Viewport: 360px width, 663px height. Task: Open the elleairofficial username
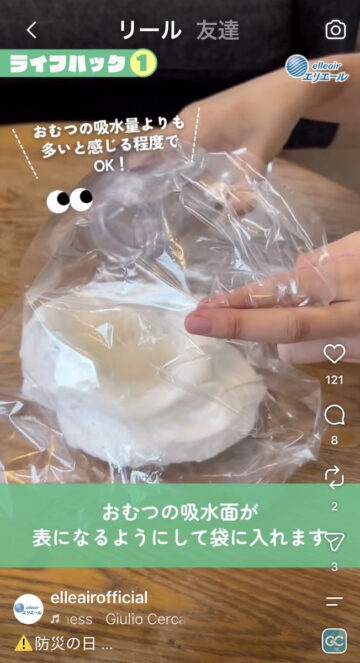click(x=99, y=598)
